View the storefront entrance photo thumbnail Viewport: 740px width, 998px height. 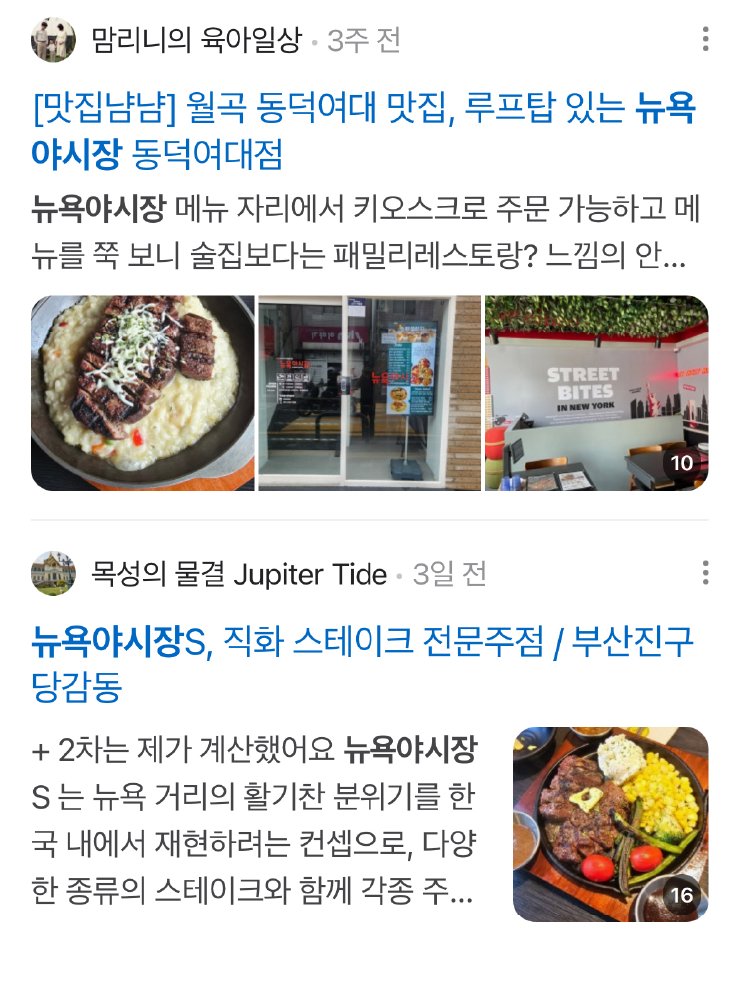(x=369, y=393)
